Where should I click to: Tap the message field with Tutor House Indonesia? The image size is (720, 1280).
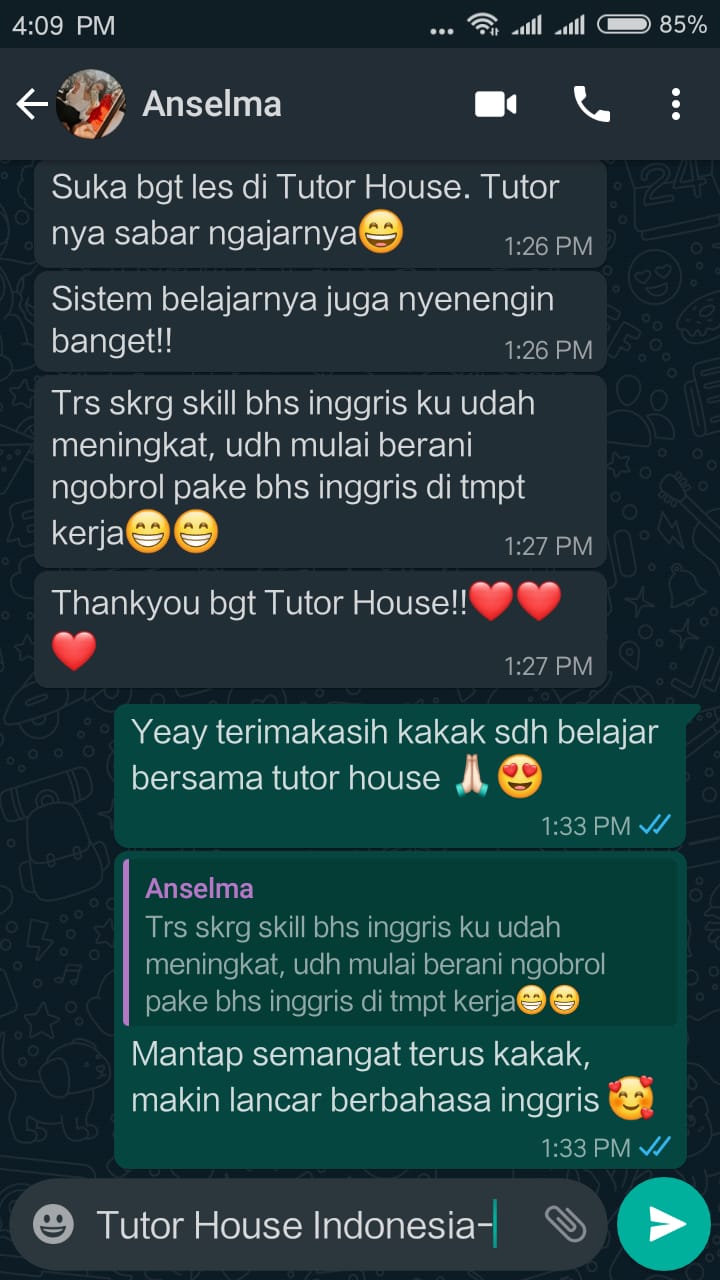[300, 1224]
